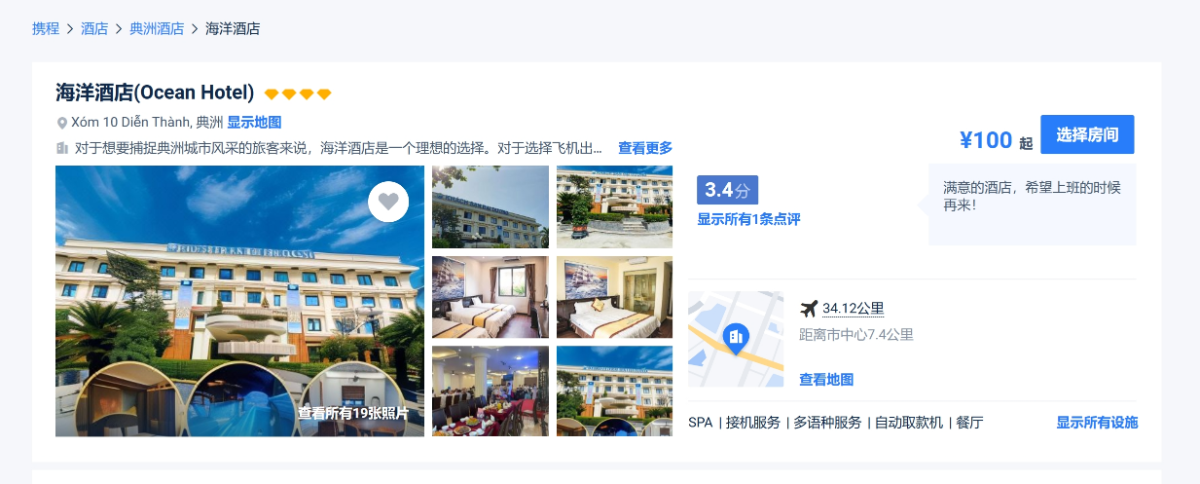This screenshot has width=1200, height=484.
Task: Tap 显示地图 next to the hotel address
Action: 254,123
